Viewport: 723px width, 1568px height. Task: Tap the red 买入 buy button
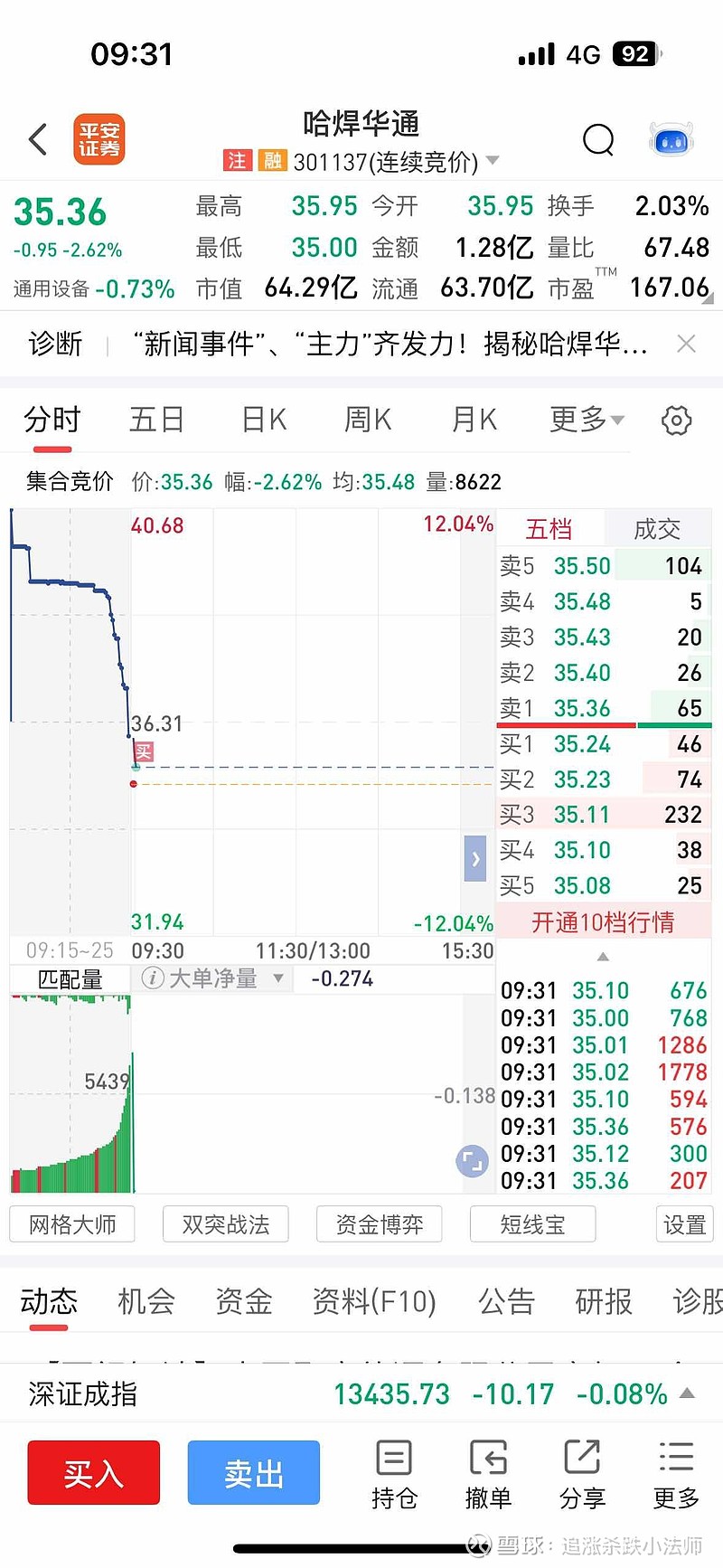point(94,1473)
